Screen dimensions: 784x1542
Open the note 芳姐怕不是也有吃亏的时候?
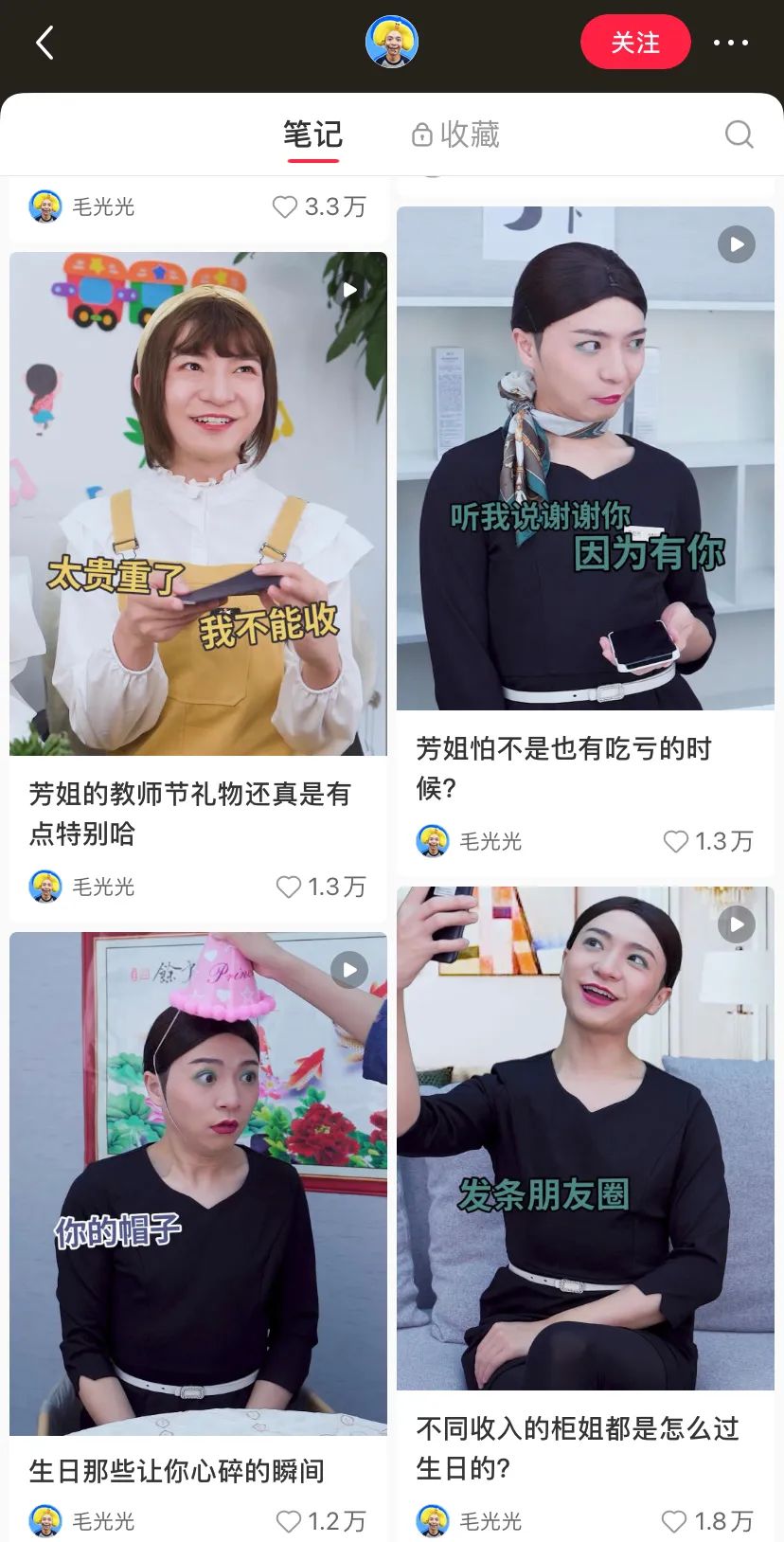tap(585, 458)
